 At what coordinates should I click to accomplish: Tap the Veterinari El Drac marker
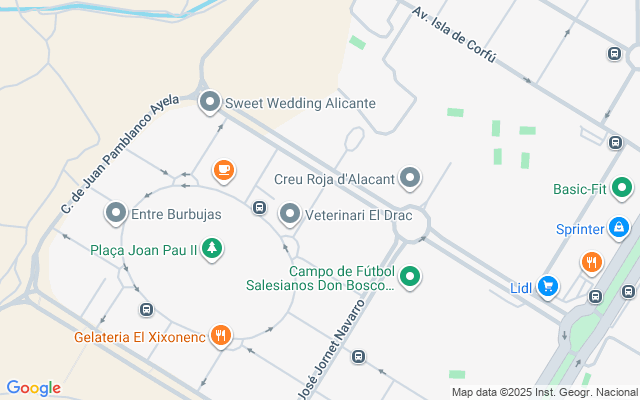pyautogui.click(x=290, y=214)
